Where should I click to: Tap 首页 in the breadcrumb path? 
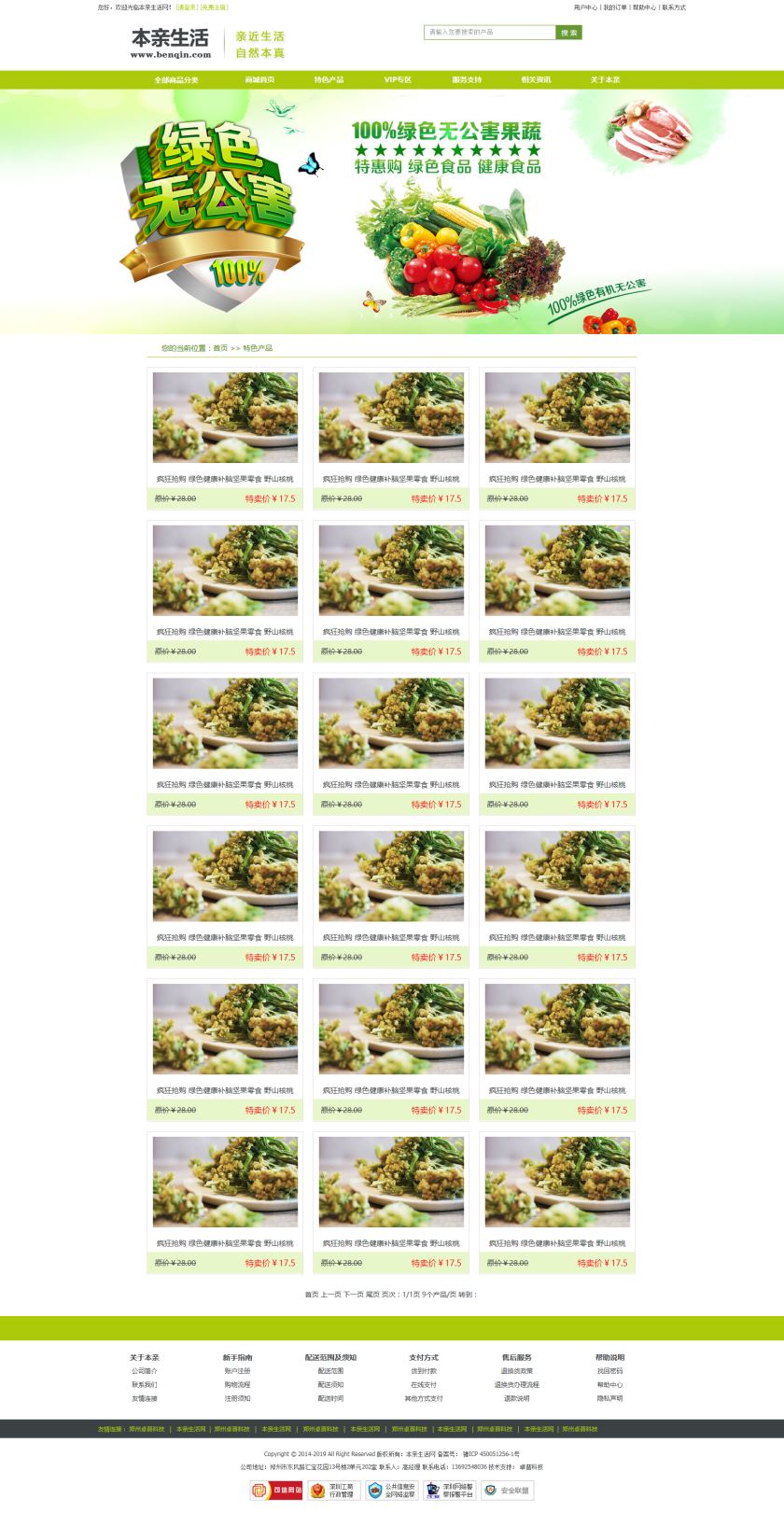pyautogui.click(x=220, y=348)
